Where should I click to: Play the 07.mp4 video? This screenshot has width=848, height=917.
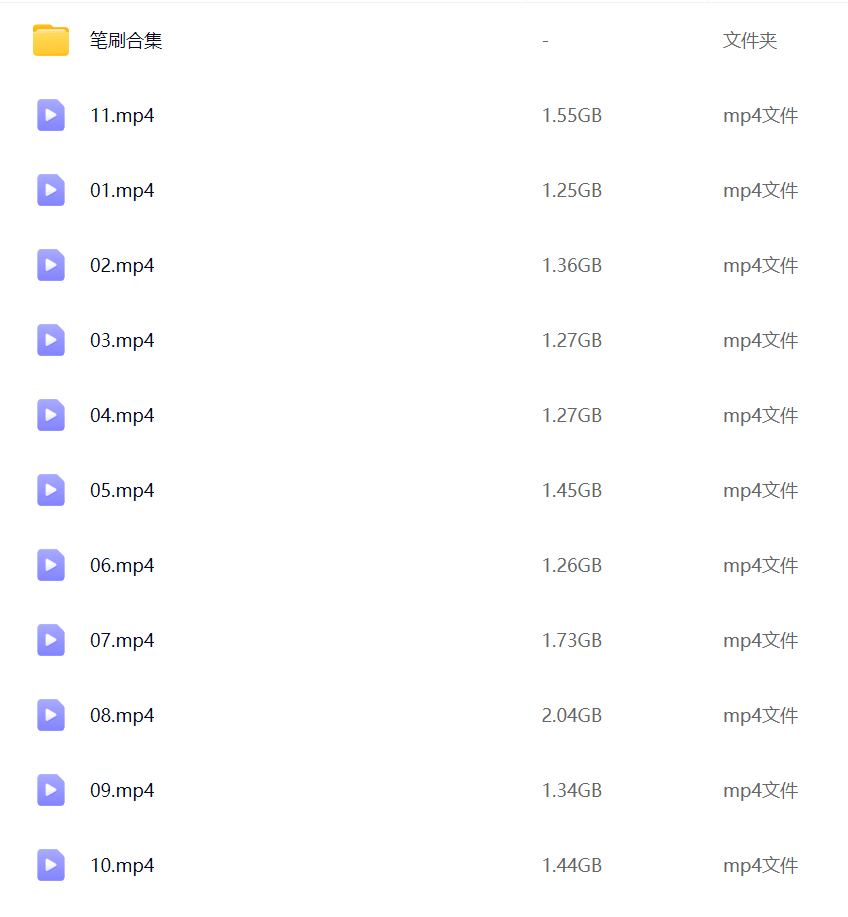point(122,641)
